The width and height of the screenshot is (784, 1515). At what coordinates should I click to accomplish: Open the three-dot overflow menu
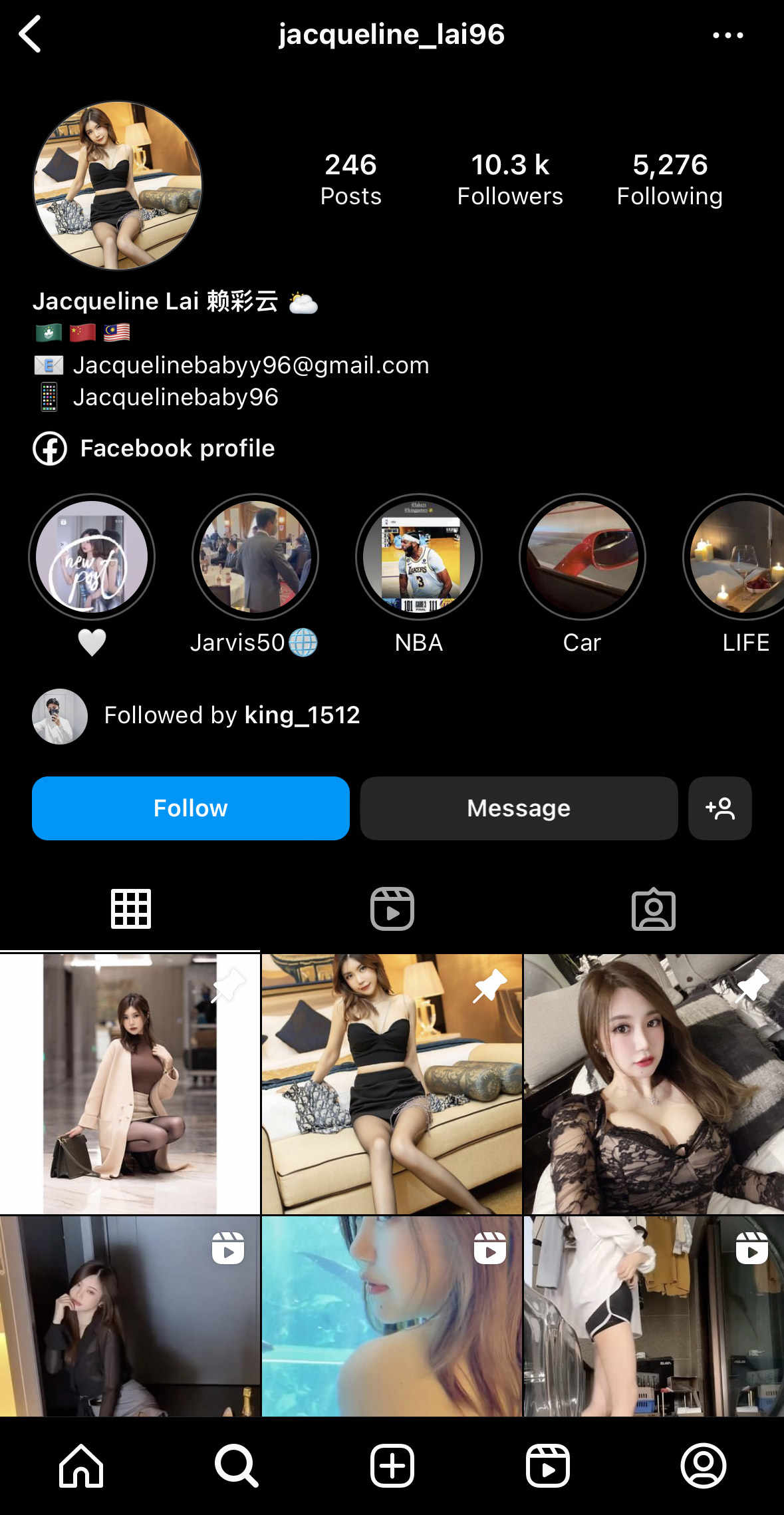pos(728,35)
